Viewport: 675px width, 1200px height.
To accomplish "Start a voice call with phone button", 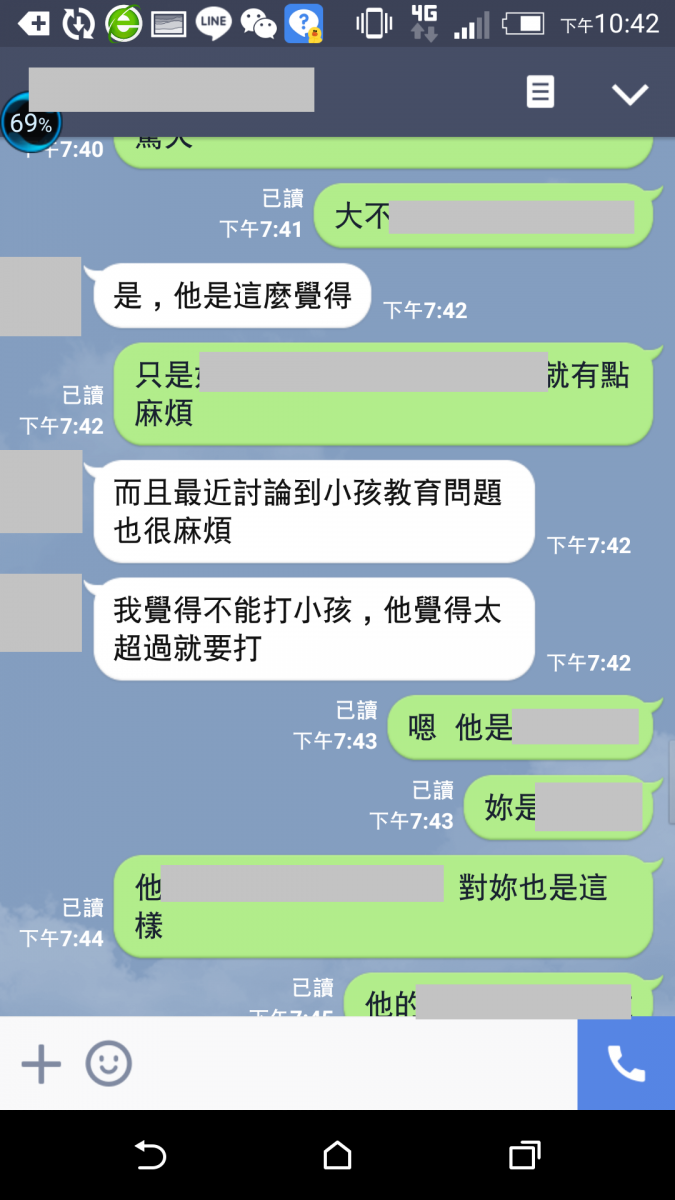I will (626, 1064).
